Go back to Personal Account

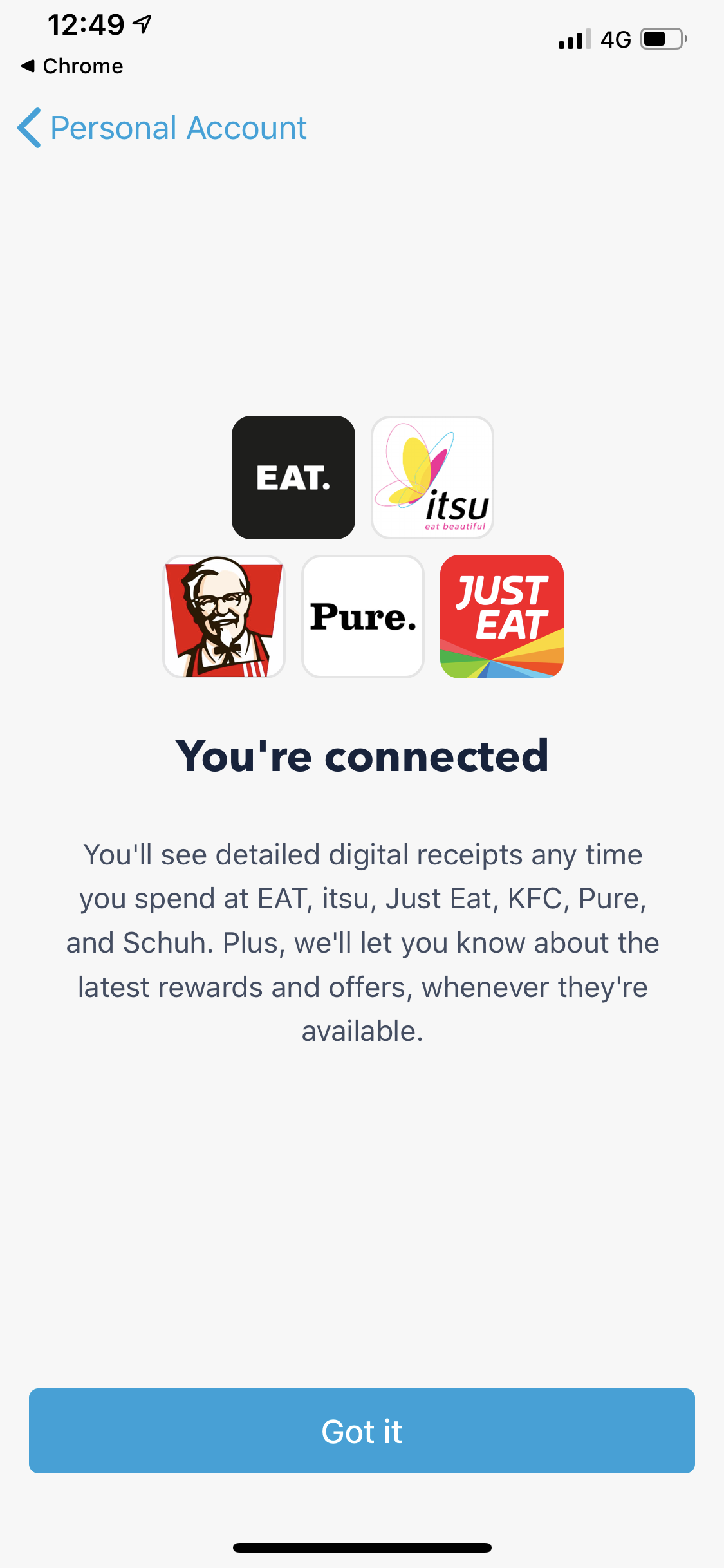click(x=162, y=127)
